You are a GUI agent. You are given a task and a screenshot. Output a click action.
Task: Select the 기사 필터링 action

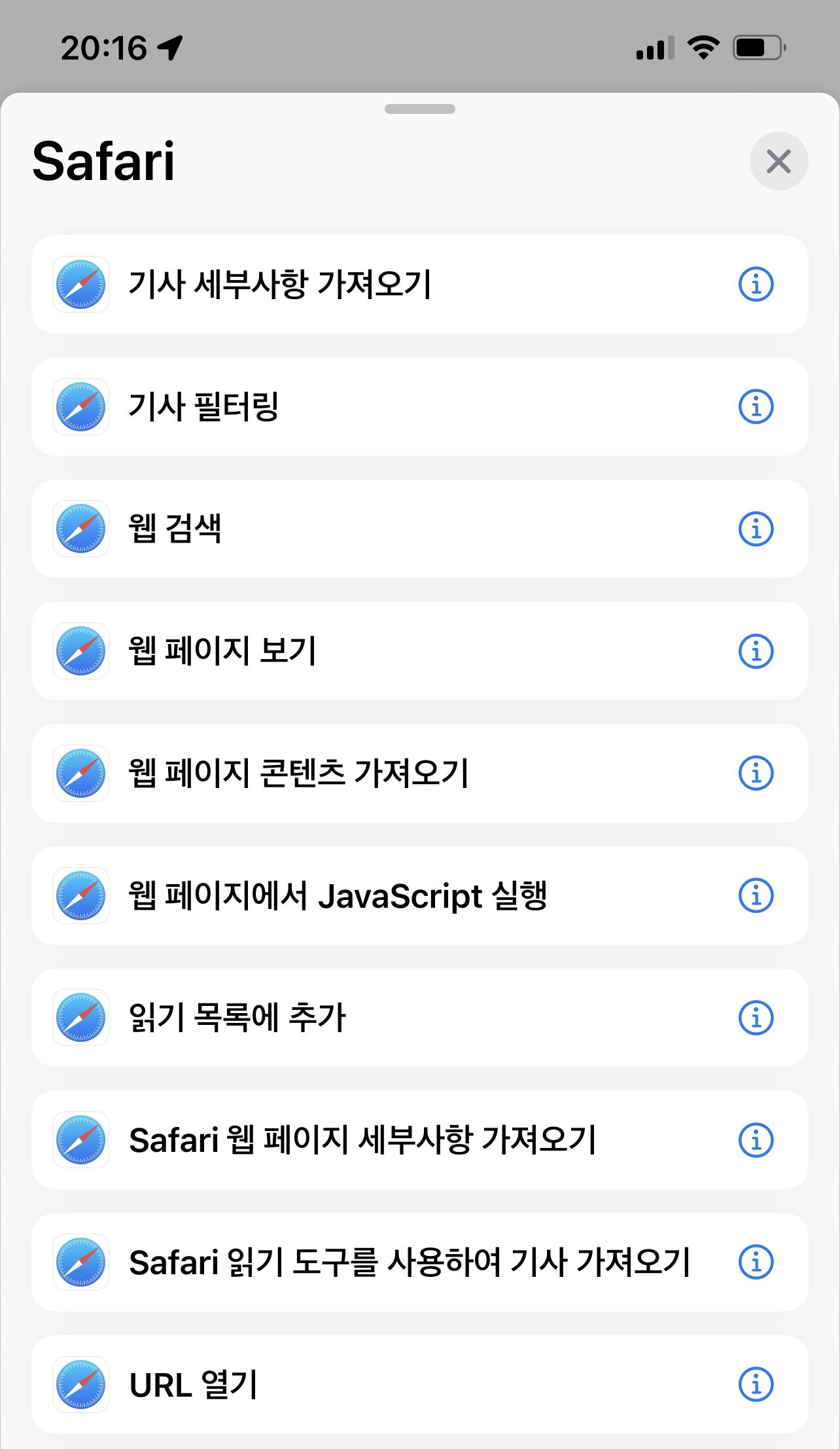(x=419, y=406)
